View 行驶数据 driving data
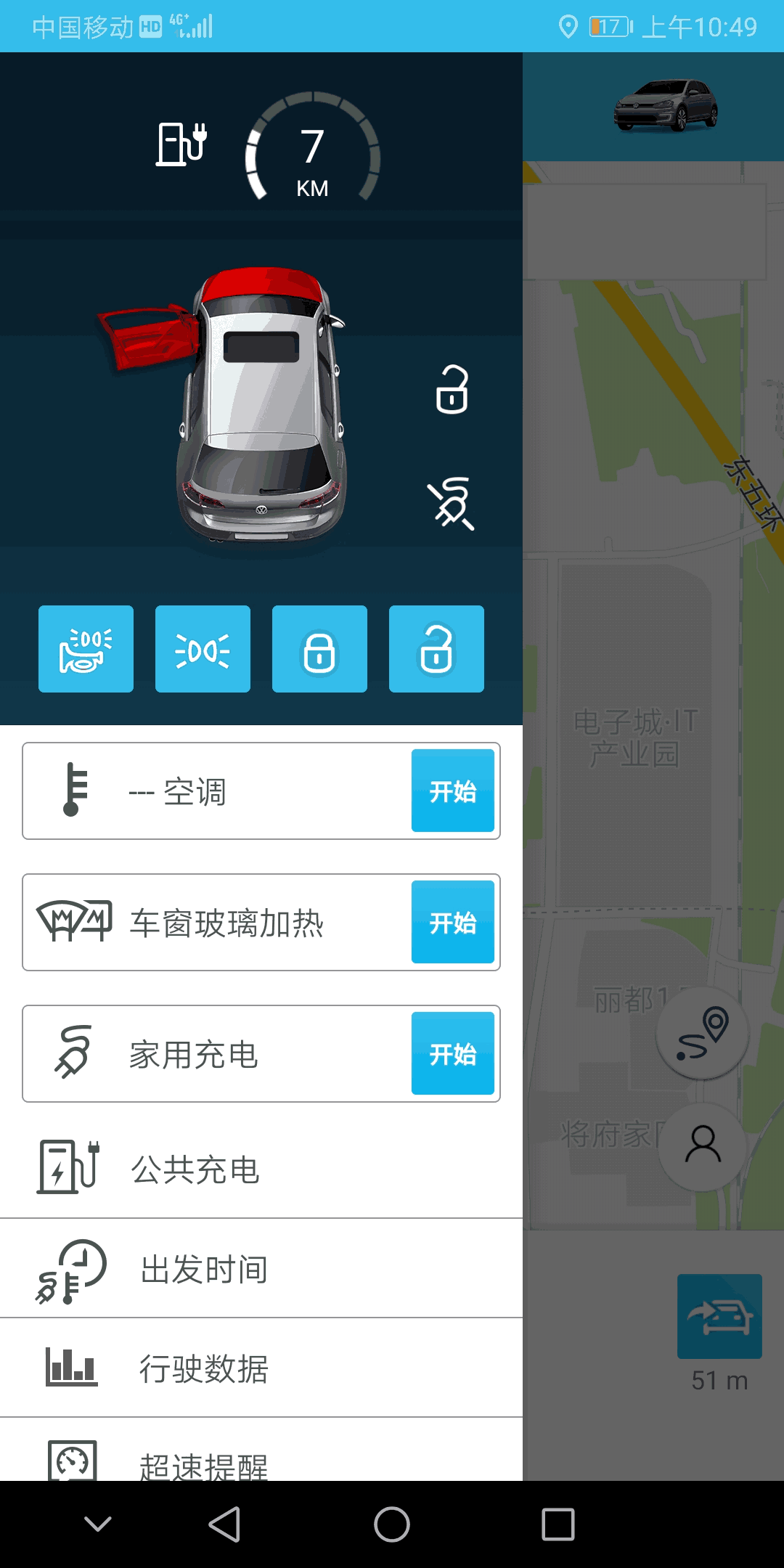The image size is (784, 1568). 261,1368
